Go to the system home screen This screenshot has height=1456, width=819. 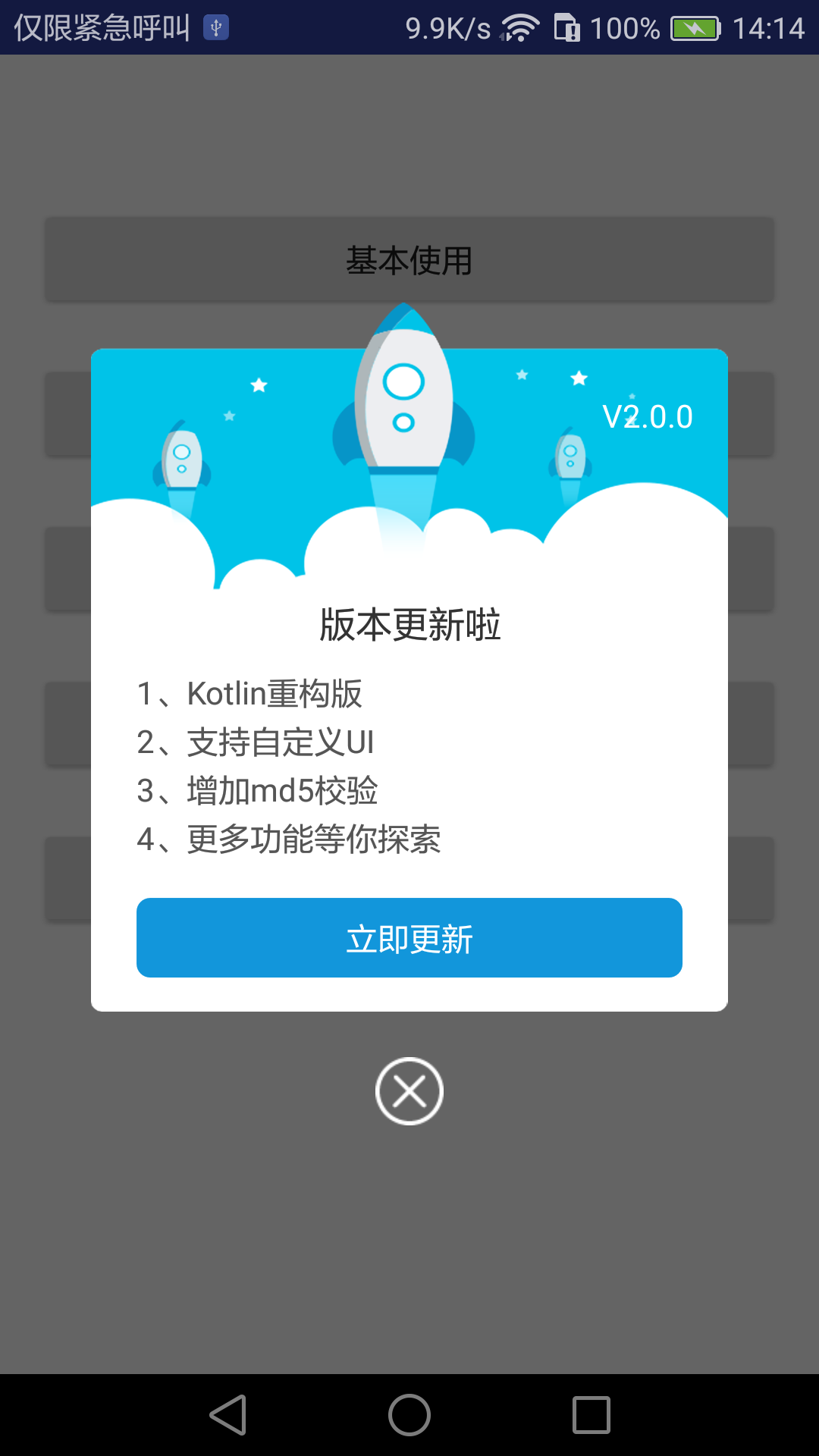click(409, 1415)
